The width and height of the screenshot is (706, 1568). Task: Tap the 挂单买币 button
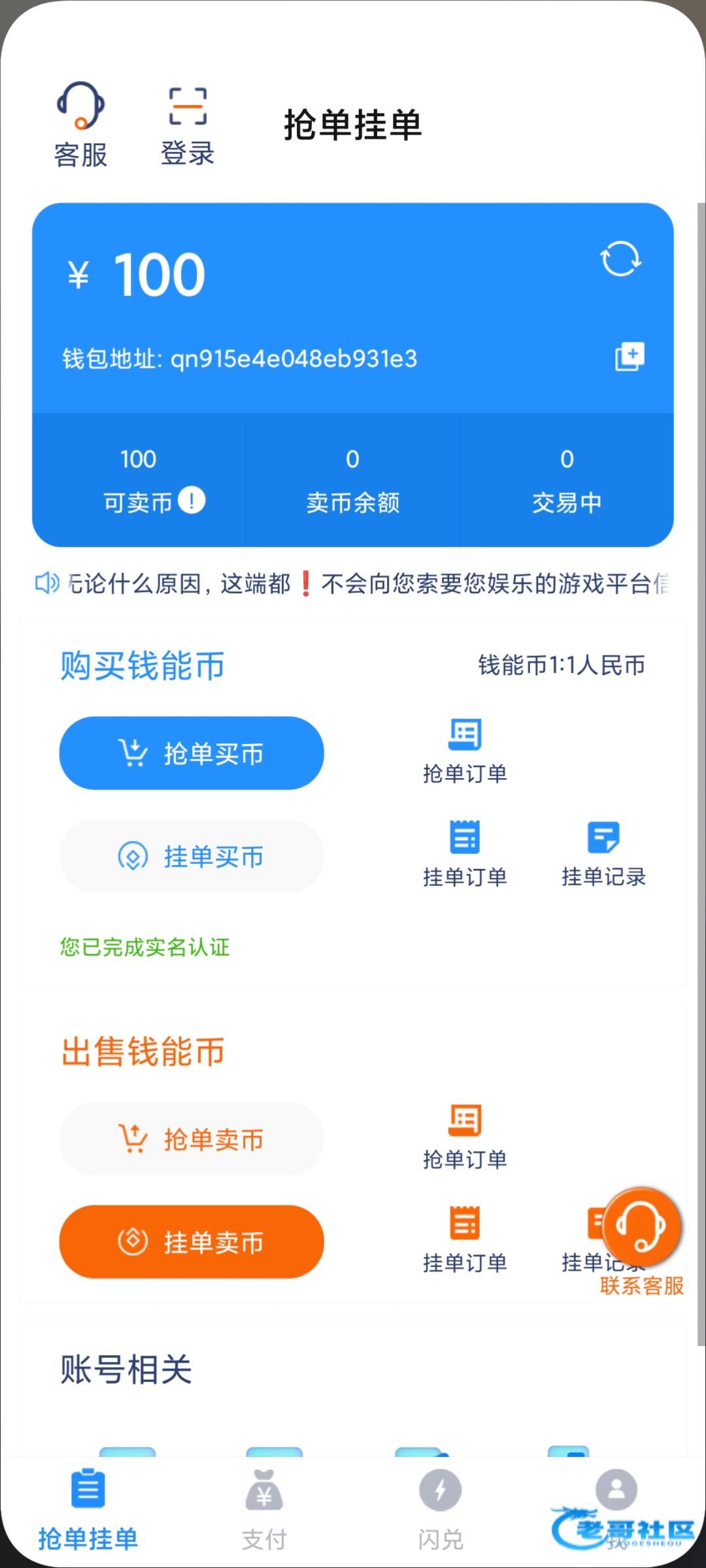coord(192,856)
